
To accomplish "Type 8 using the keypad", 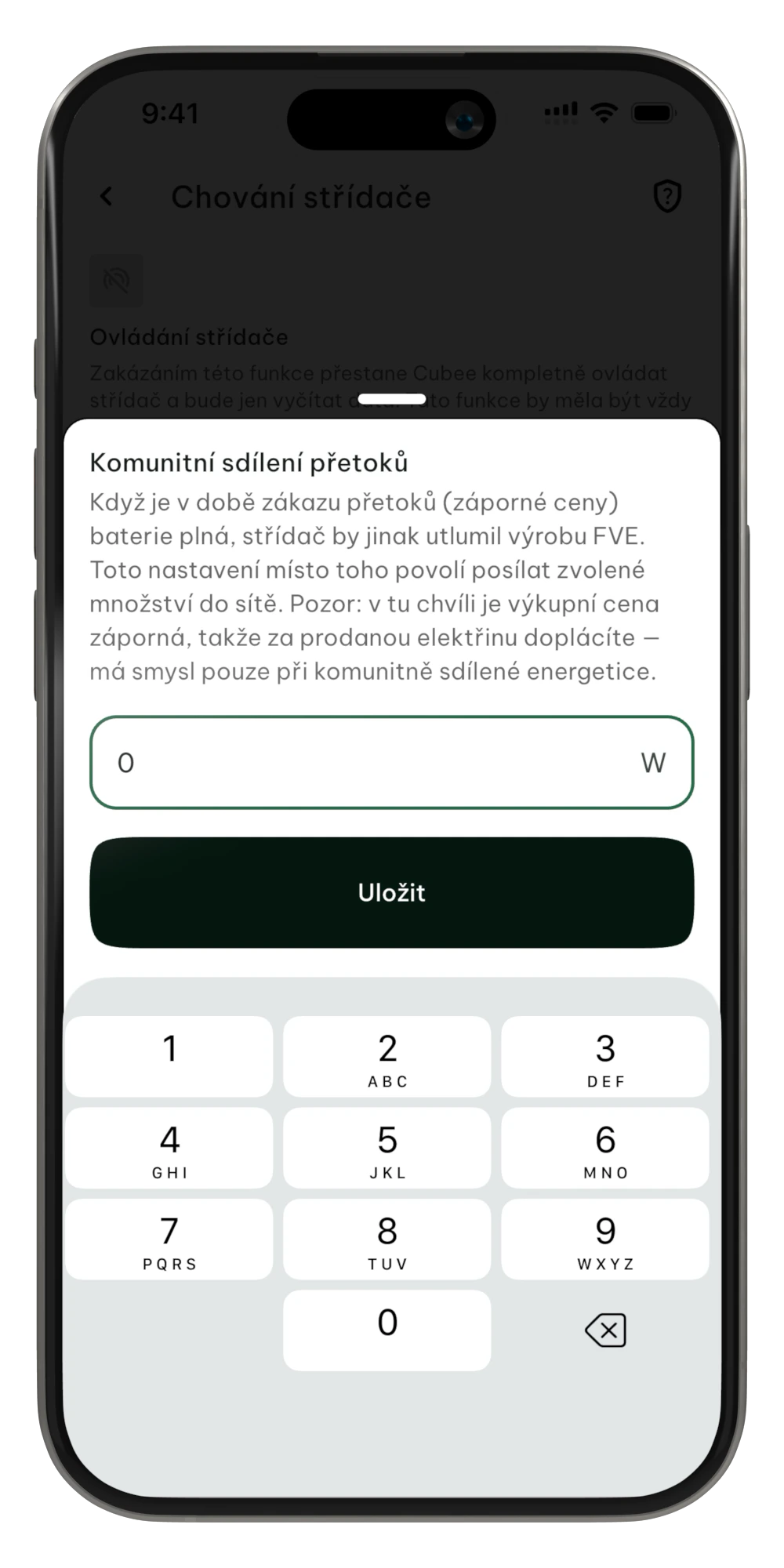I will click(387, 1239).
